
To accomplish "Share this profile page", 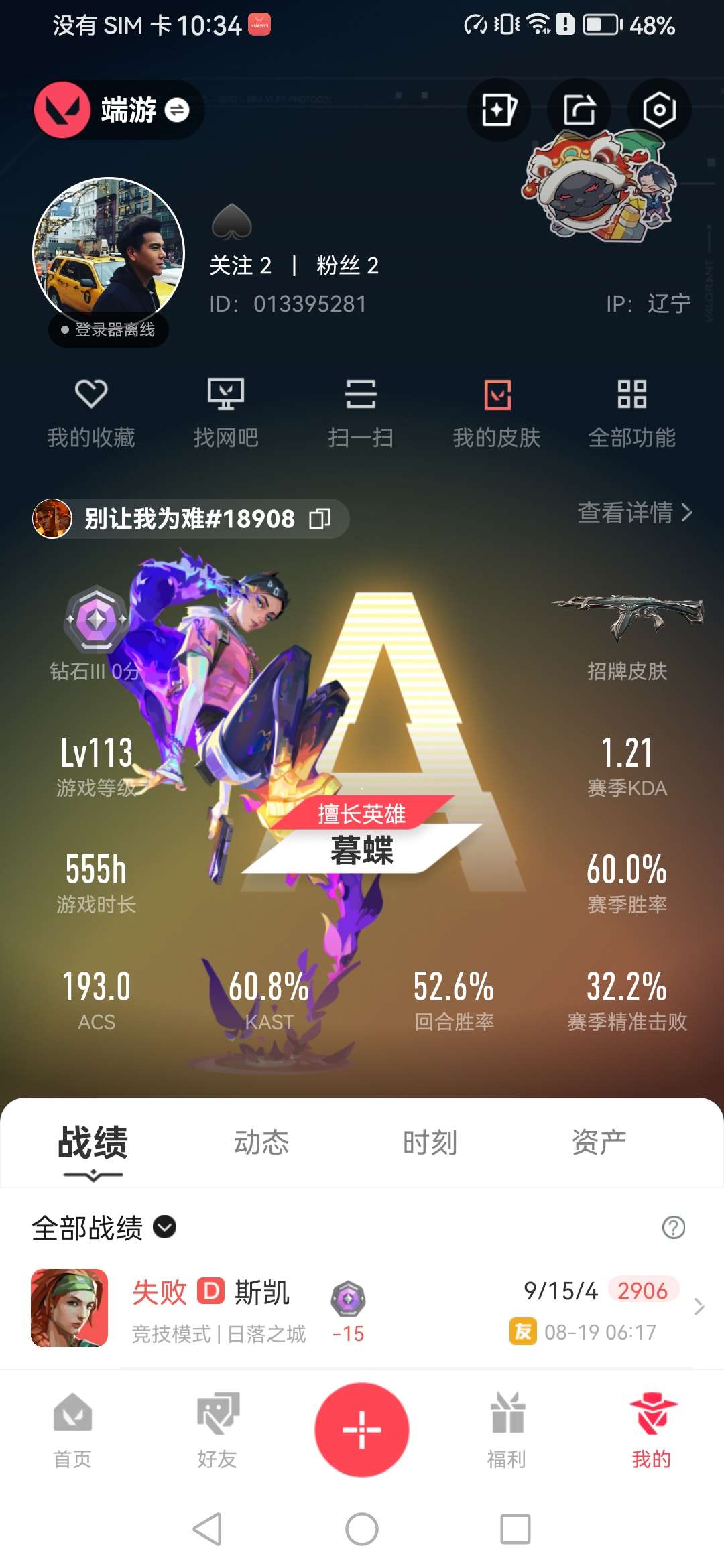I will pos(579,110).
